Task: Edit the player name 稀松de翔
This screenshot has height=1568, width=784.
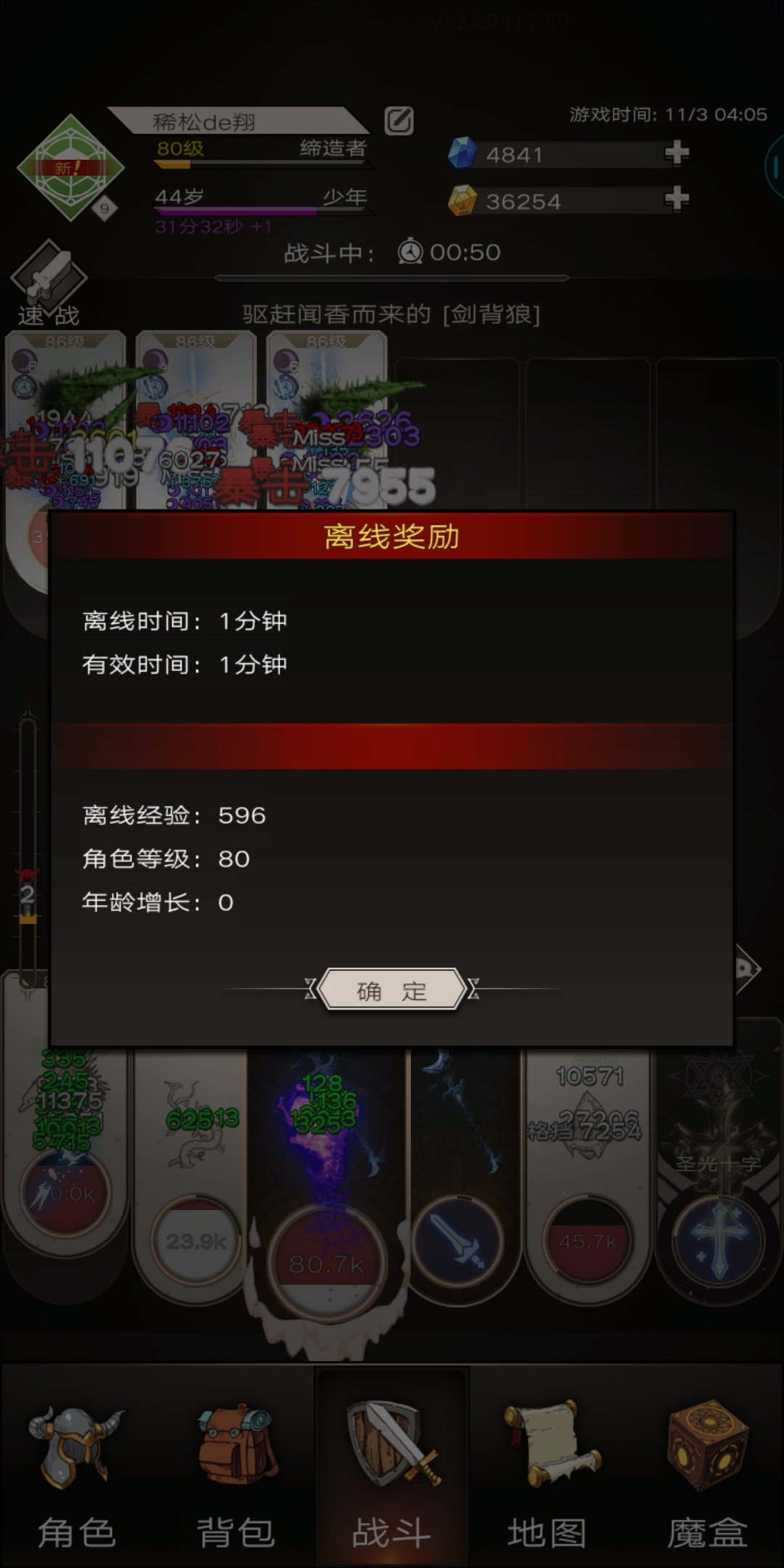Action: (399, 121)
